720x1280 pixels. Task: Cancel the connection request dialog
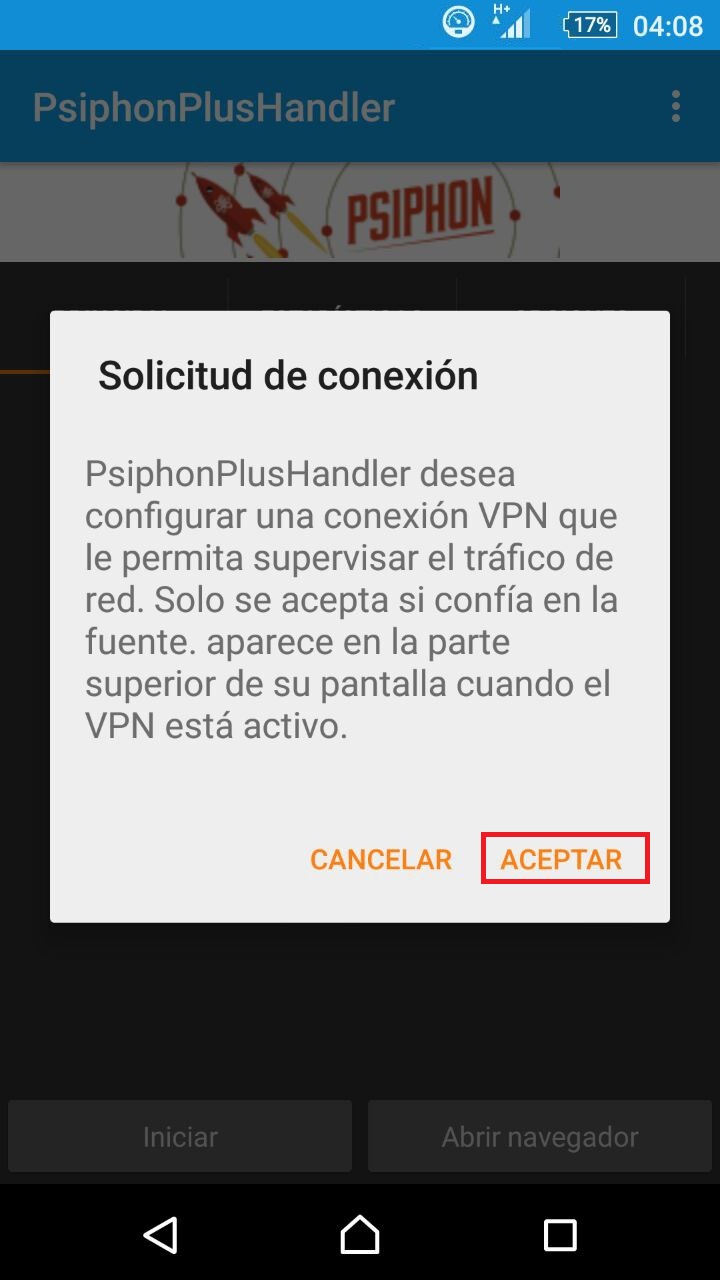coord(381,859)
